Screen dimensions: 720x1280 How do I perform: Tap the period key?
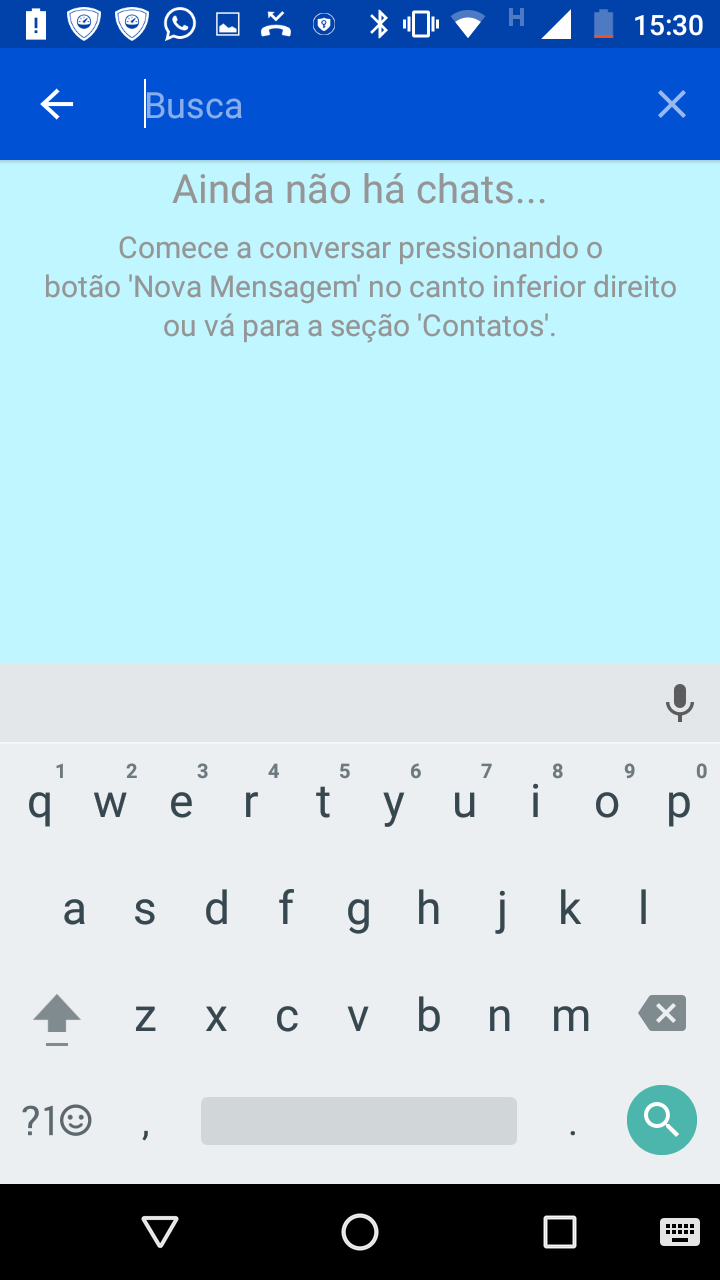[573, 1120]
